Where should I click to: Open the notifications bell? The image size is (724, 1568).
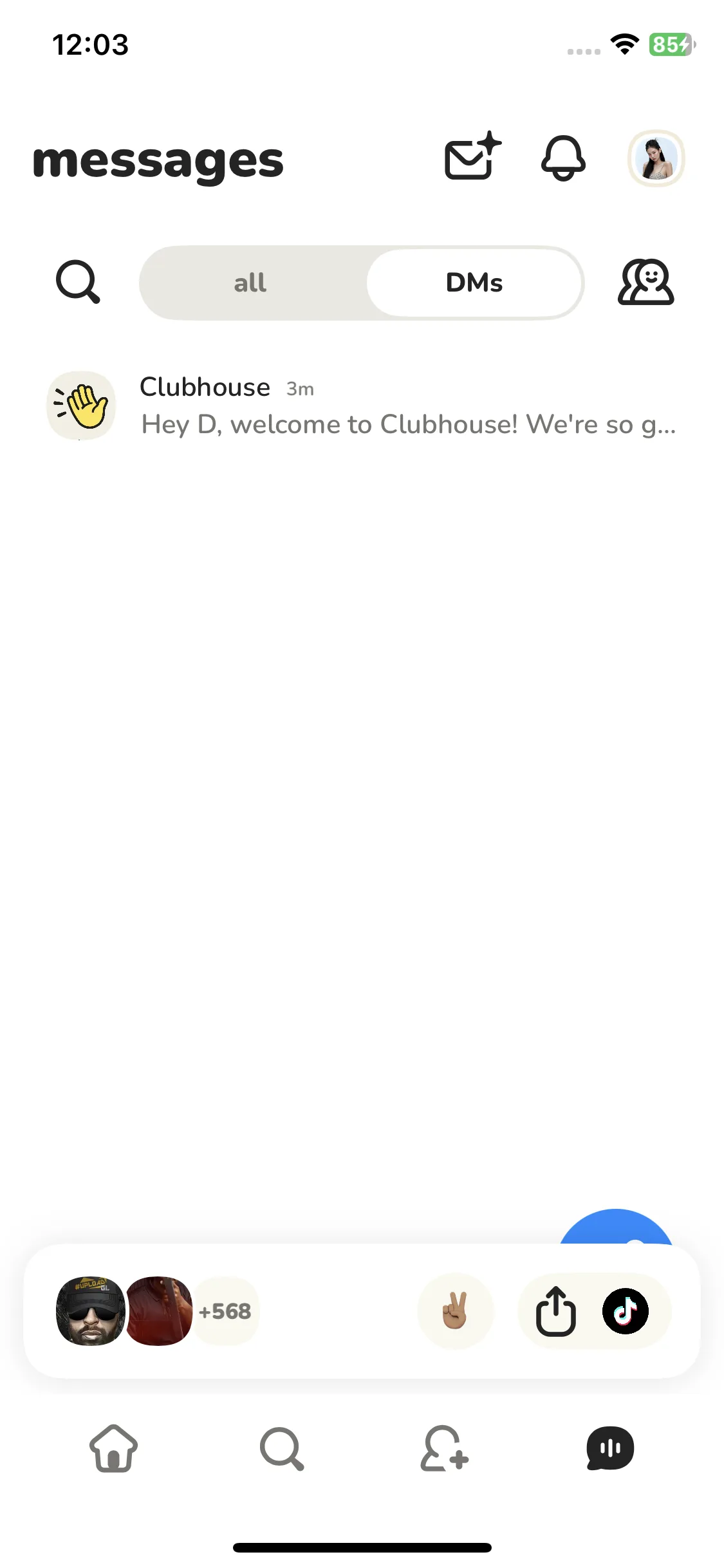point(562,158)
